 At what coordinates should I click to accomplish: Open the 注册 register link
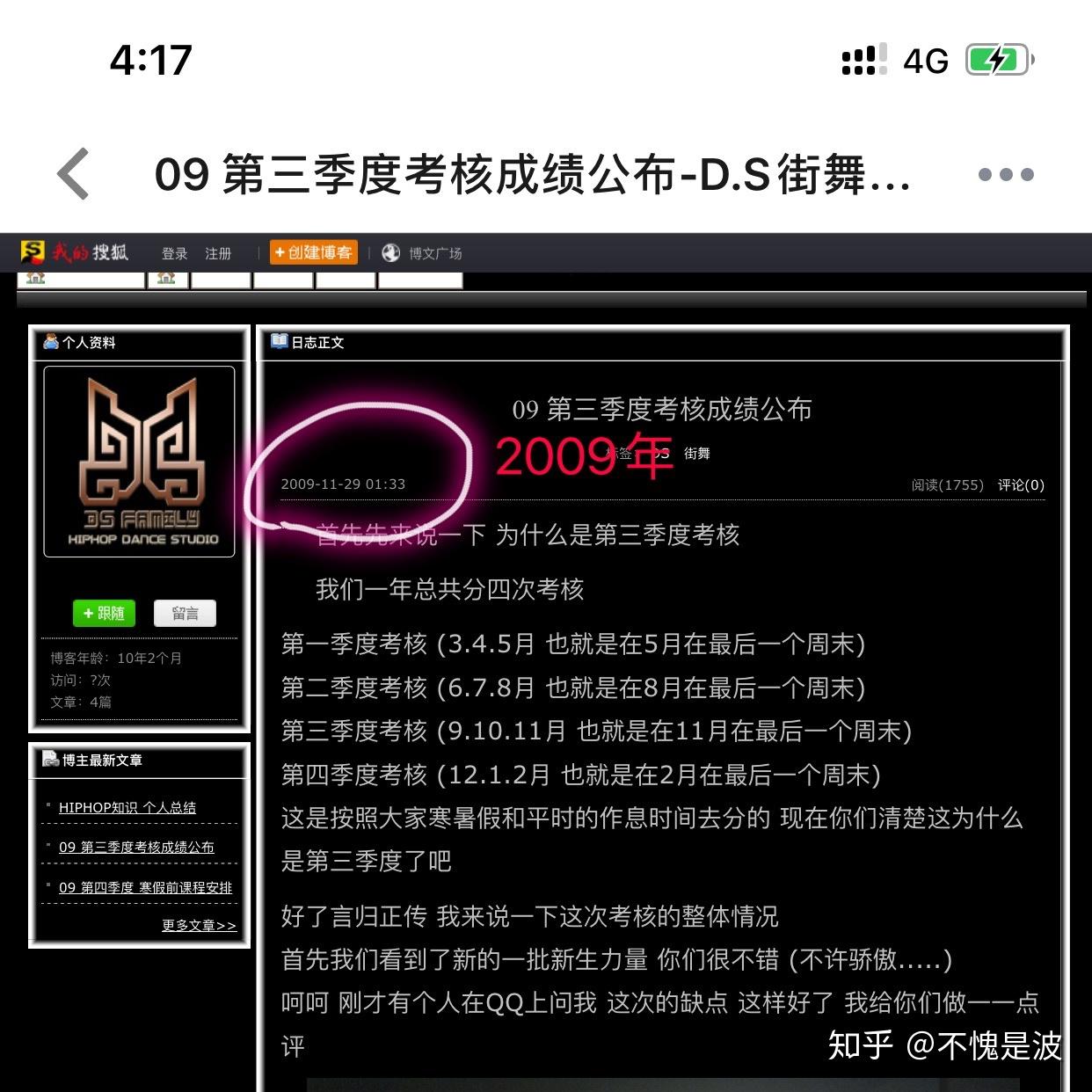point(218,253)
